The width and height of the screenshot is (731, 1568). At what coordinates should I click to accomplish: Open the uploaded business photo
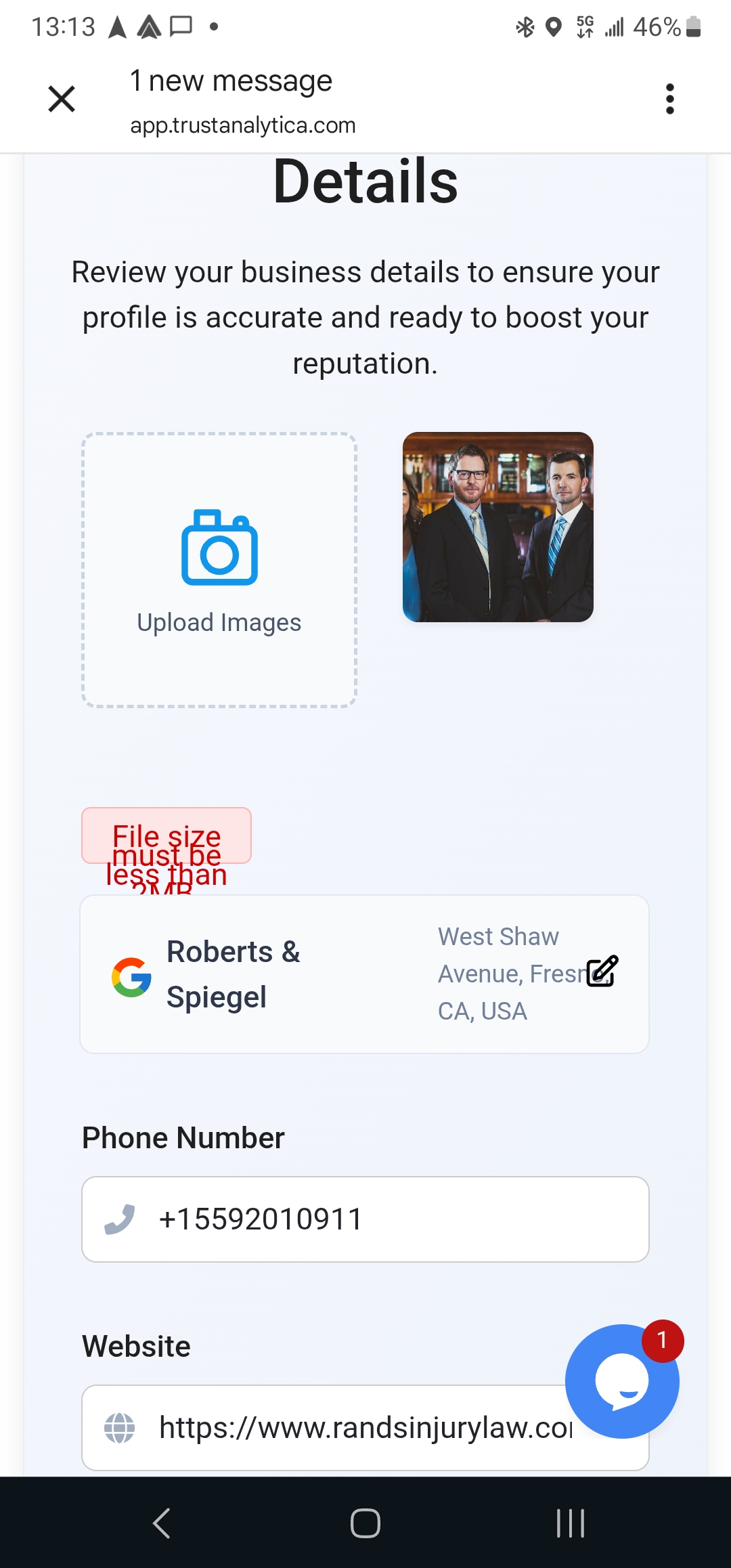click(497, 527)
